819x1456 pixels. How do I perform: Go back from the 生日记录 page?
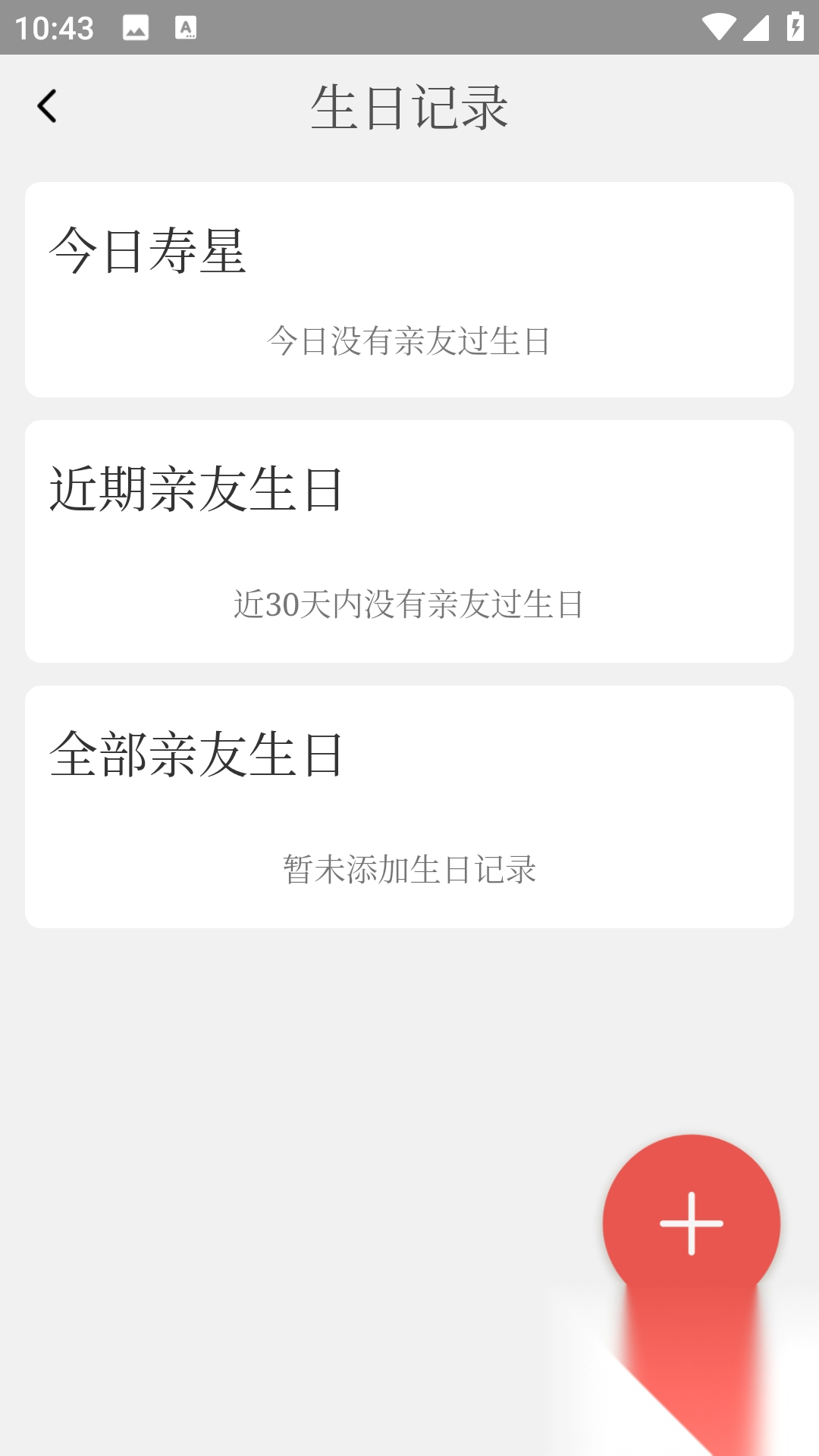[47, 106]
